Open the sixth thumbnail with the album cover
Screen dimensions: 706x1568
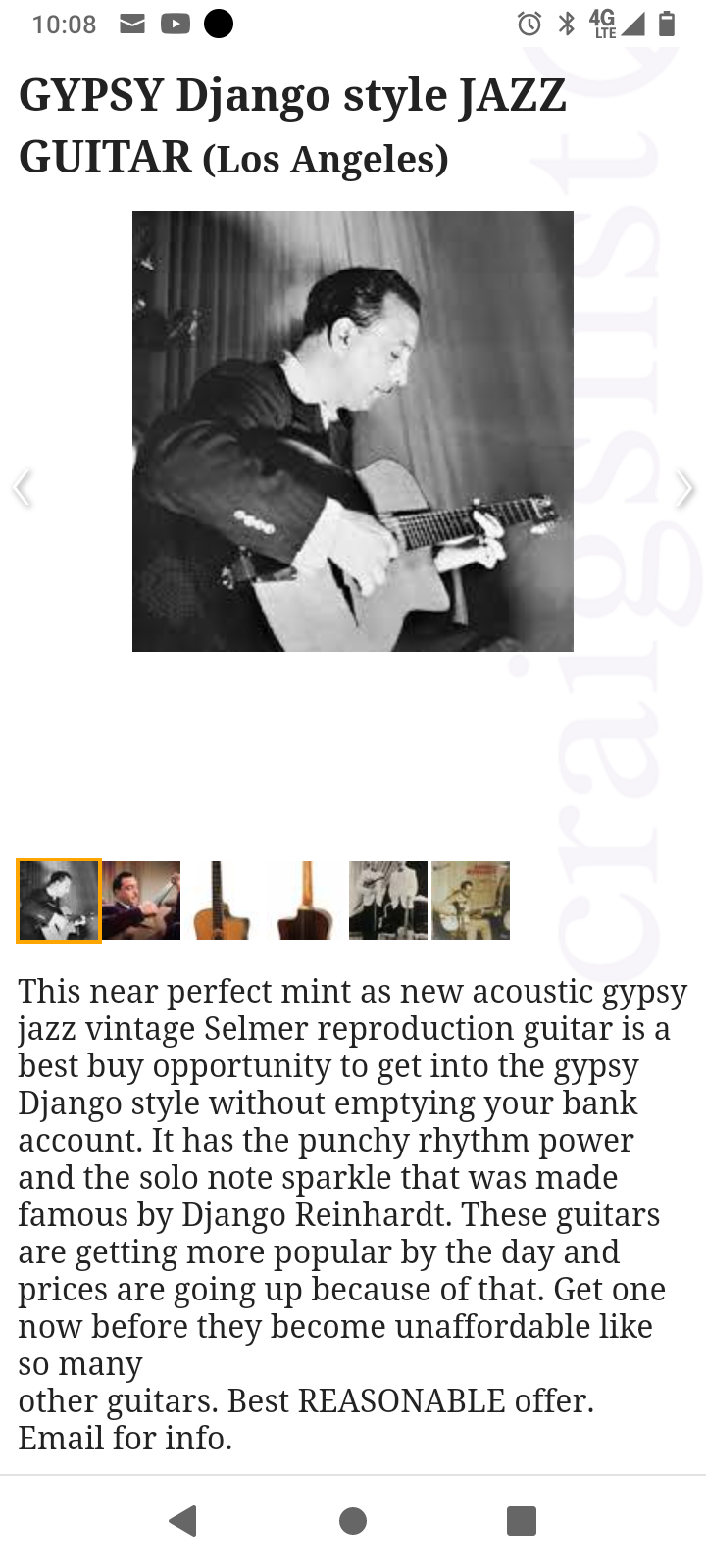point(471,901)
